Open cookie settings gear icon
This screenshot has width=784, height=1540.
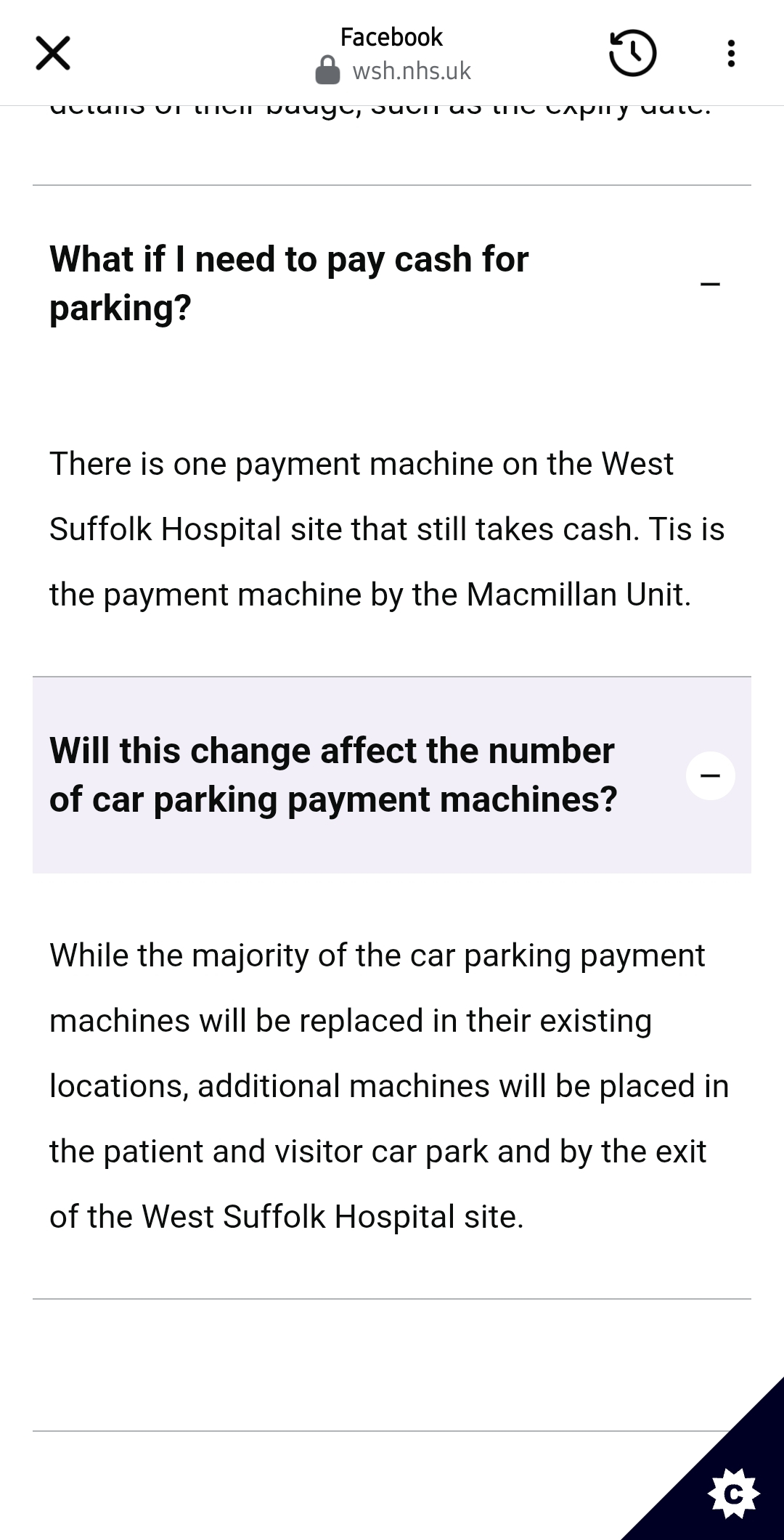(x=733, y=1494)
